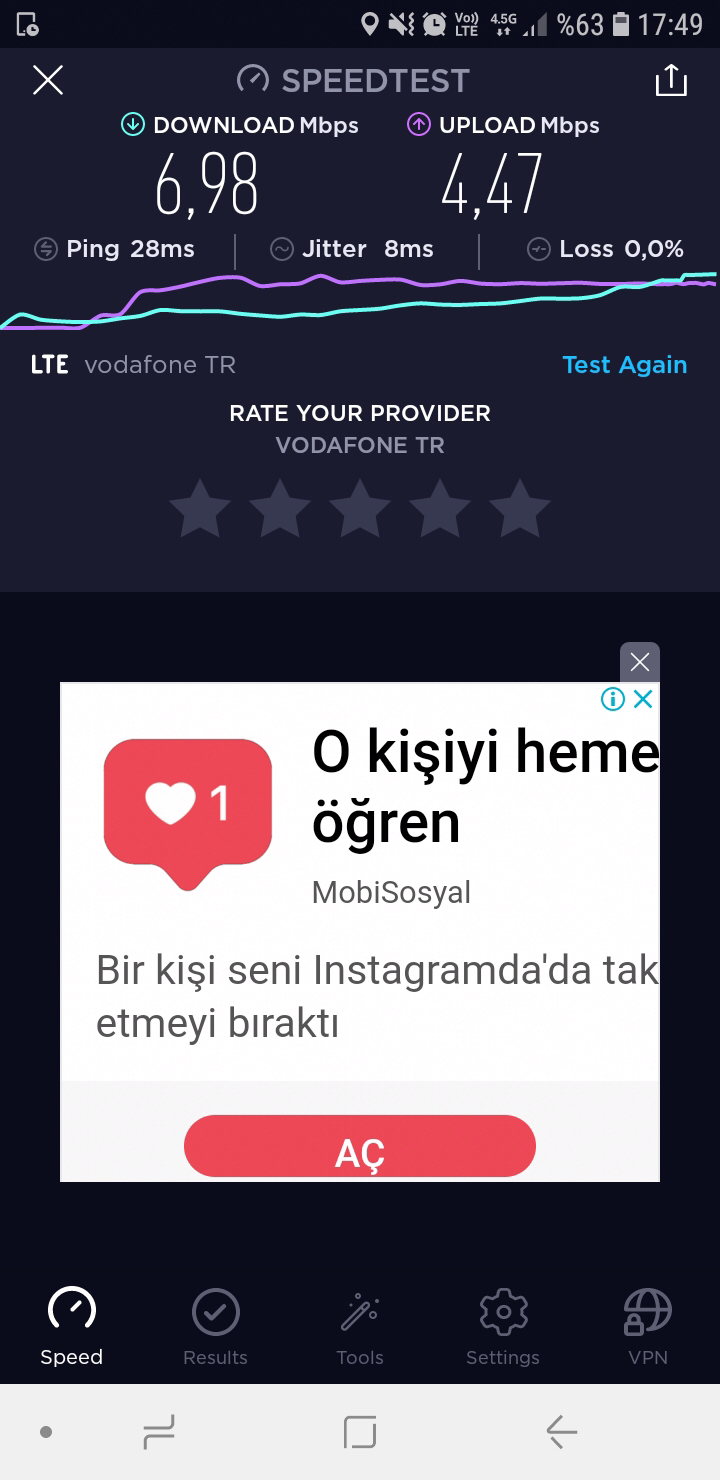Rate Vodafone TR three stars
The image size is (720, 1480).
pos(360,508)
